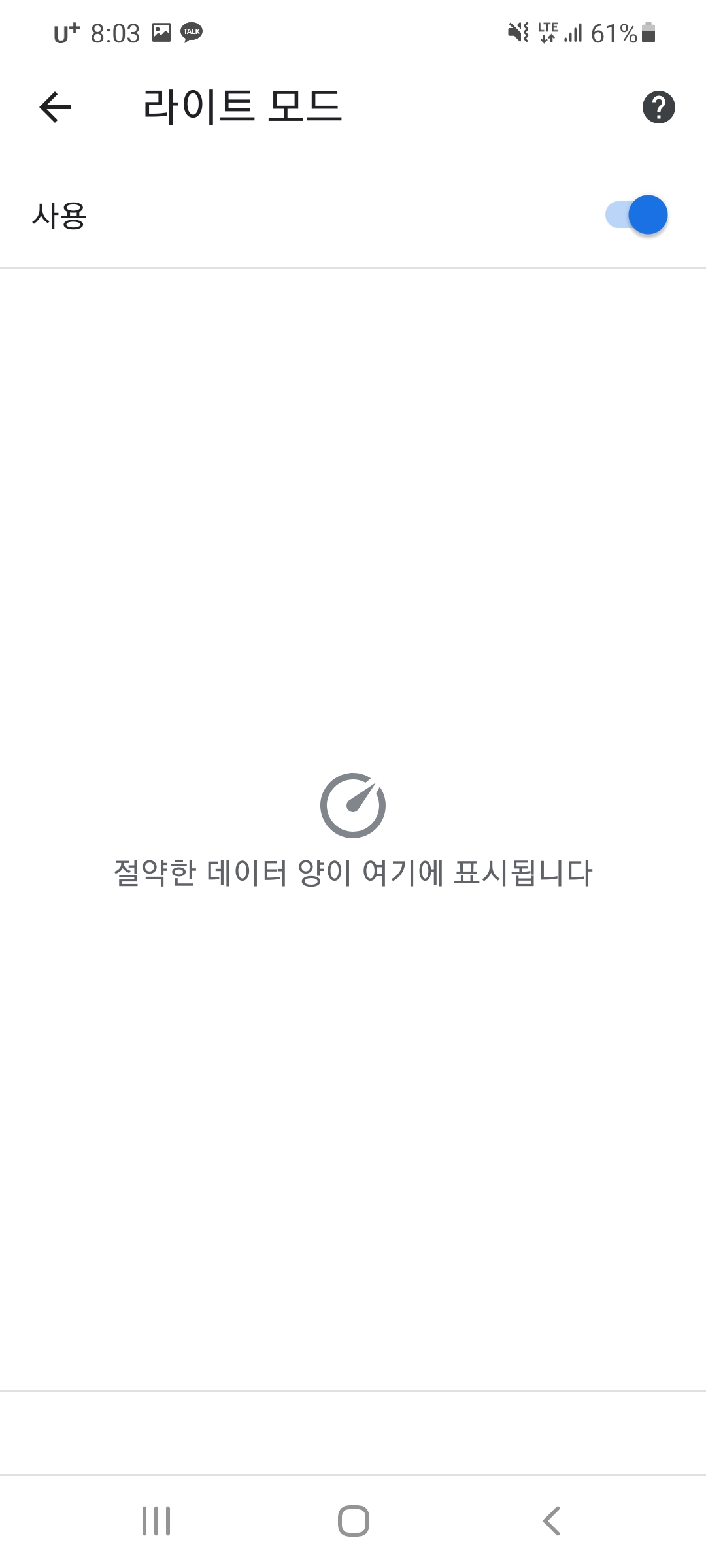Turn off the 사용 switch
The width and height of the screenshot is (706, 1568).
coord(636,215)
